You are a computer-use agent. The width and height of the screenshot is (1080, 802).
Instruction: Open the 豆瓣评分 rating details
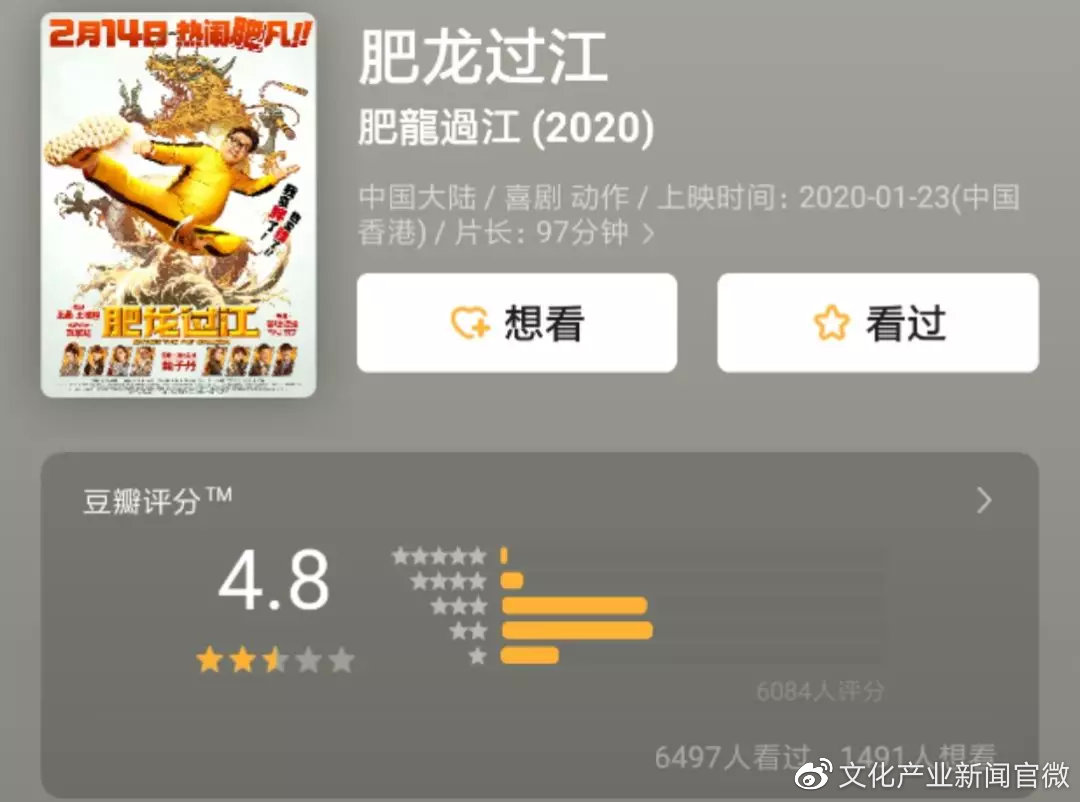click(x=983, y=501)
